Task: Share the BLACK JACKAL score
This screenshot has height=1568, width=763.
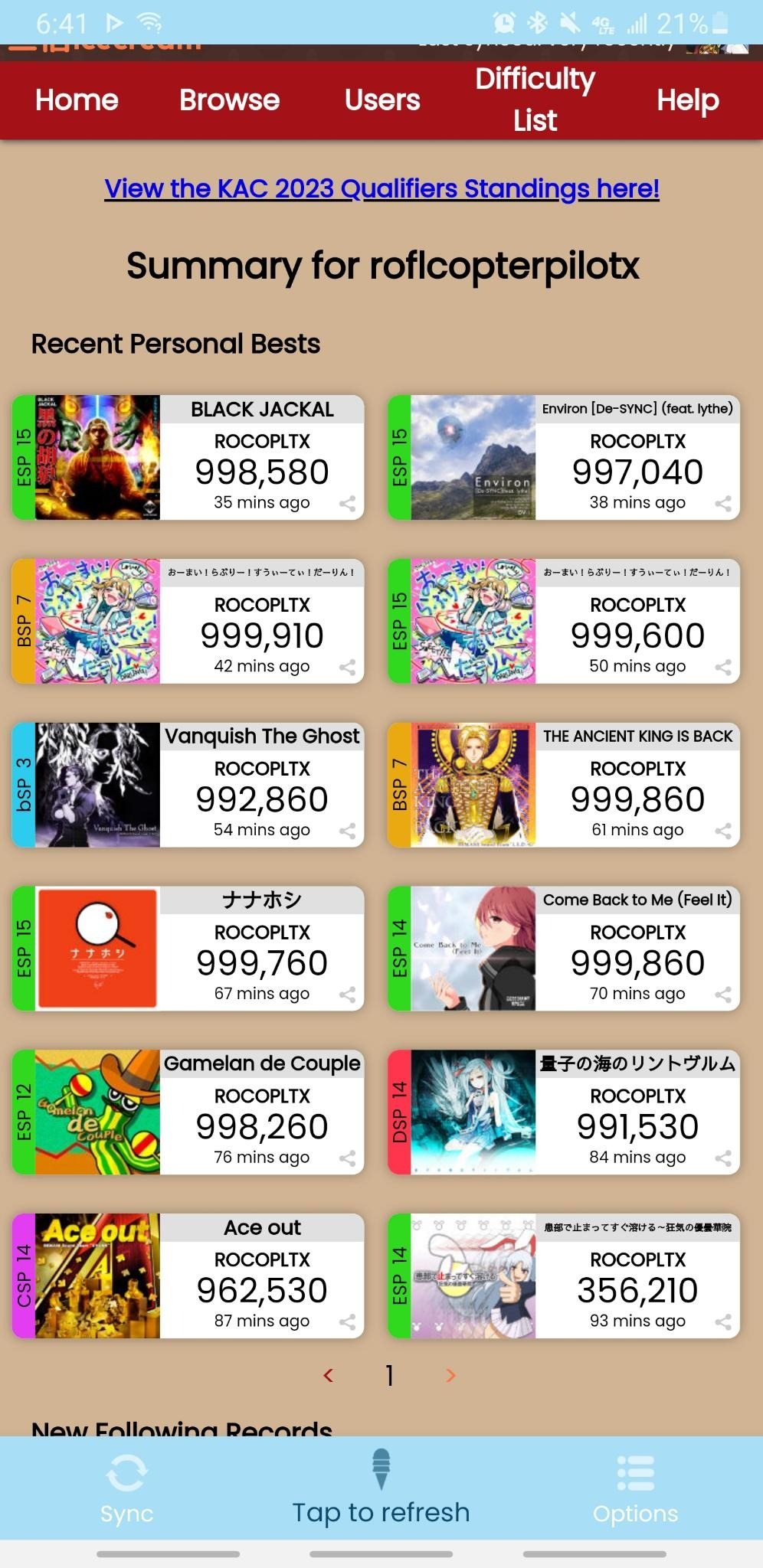Action: coord(347,503)
